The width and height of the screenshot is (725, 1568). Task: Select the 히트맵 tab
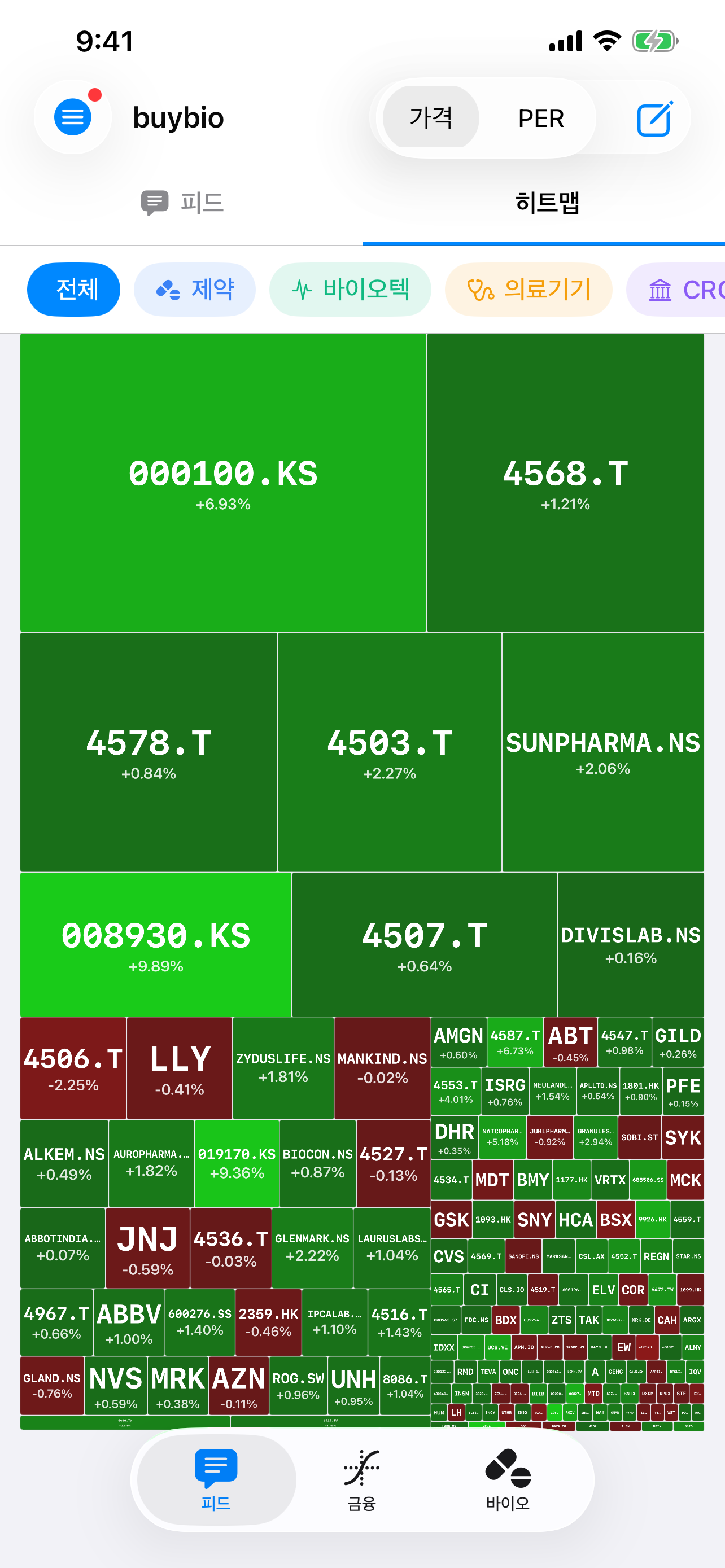pos(544,202)
